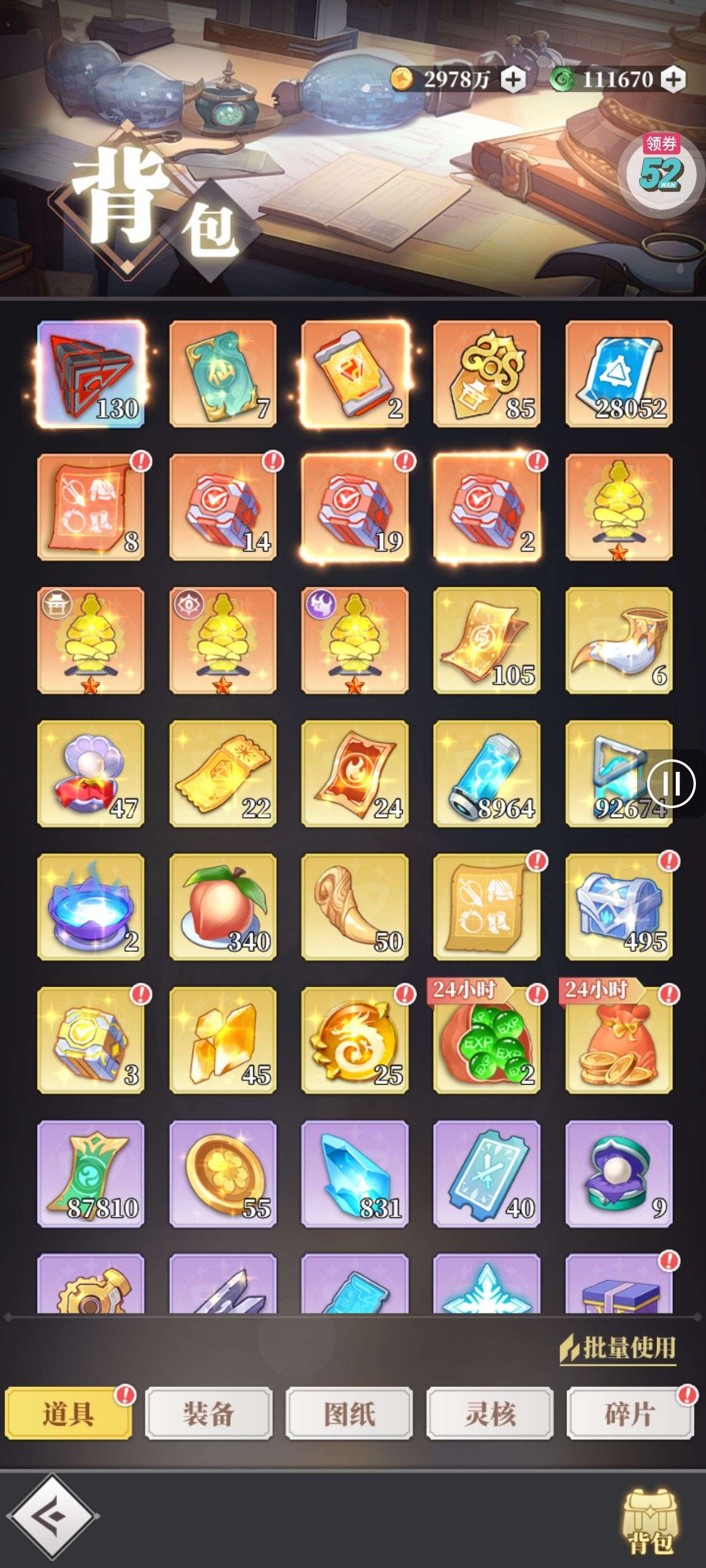Image resolution: width=706 pixels, height=1568 pixels.
Task: Select the blue crystal item with 831
Action: click(355, 1174)
